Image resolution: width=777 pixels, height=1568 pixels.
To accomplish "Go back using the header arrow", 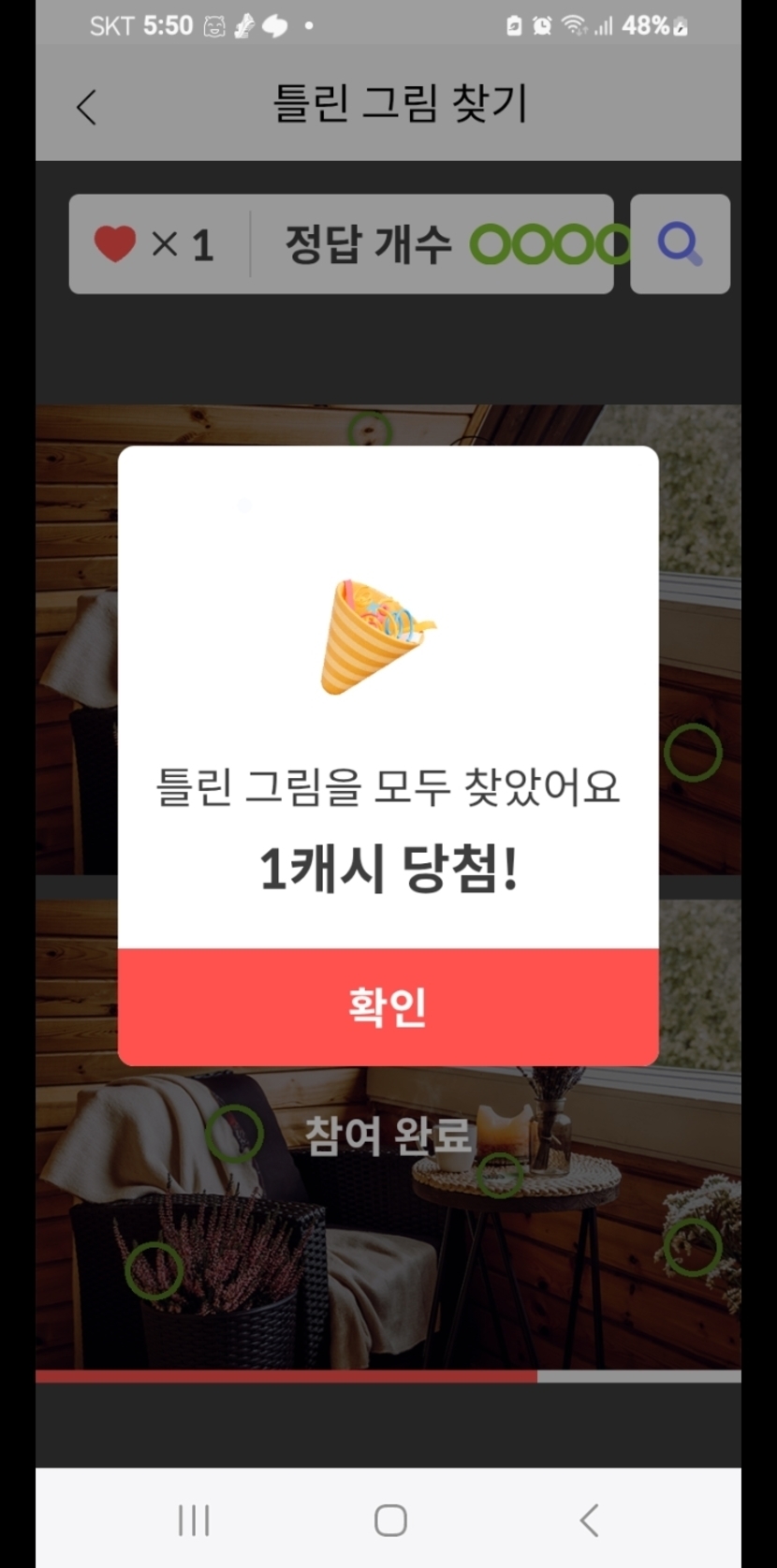I will (x=86, y=107).
